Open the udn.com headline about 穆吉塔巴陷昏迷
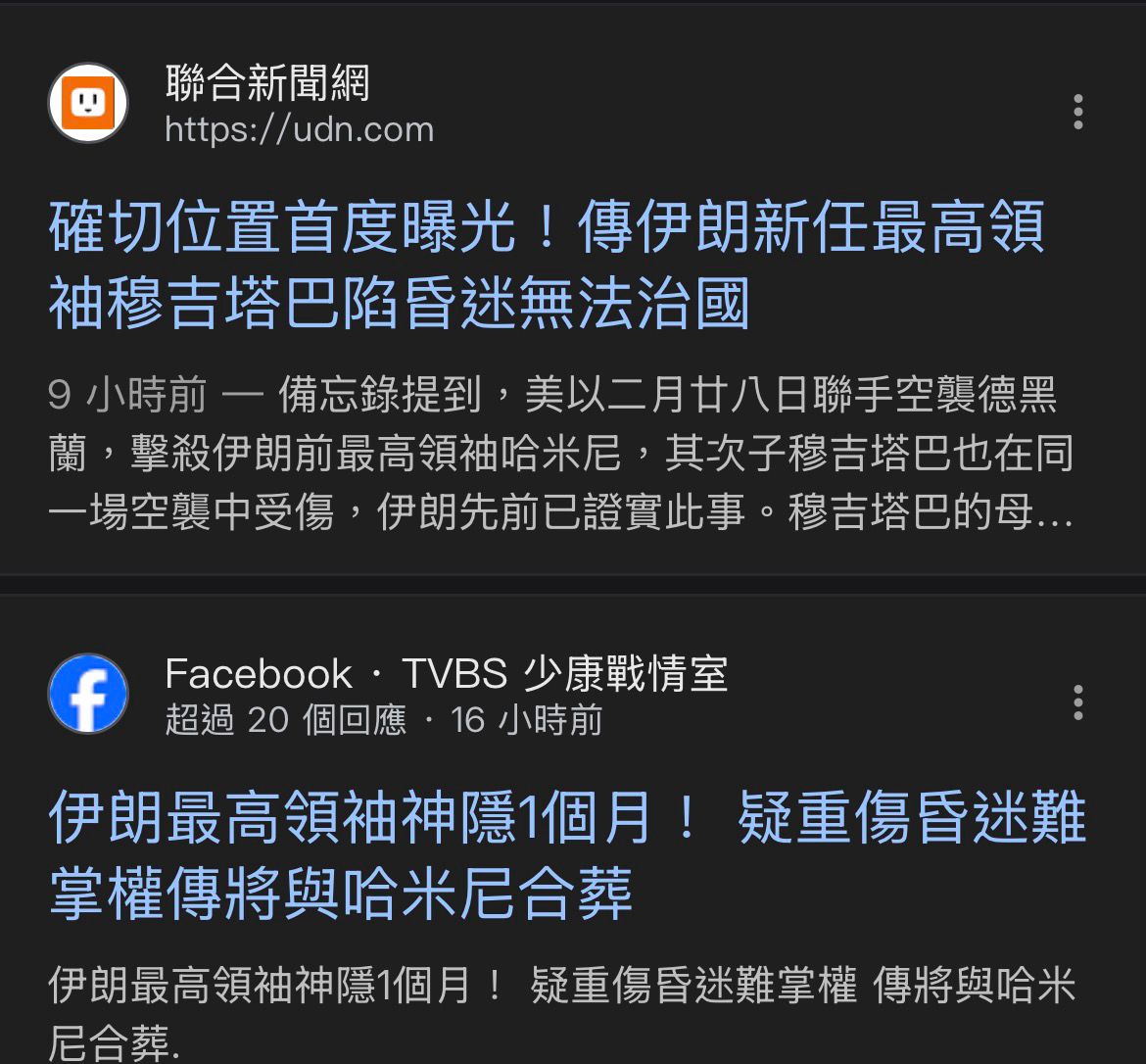The image size is (1146, 1064). click(546, 266)
